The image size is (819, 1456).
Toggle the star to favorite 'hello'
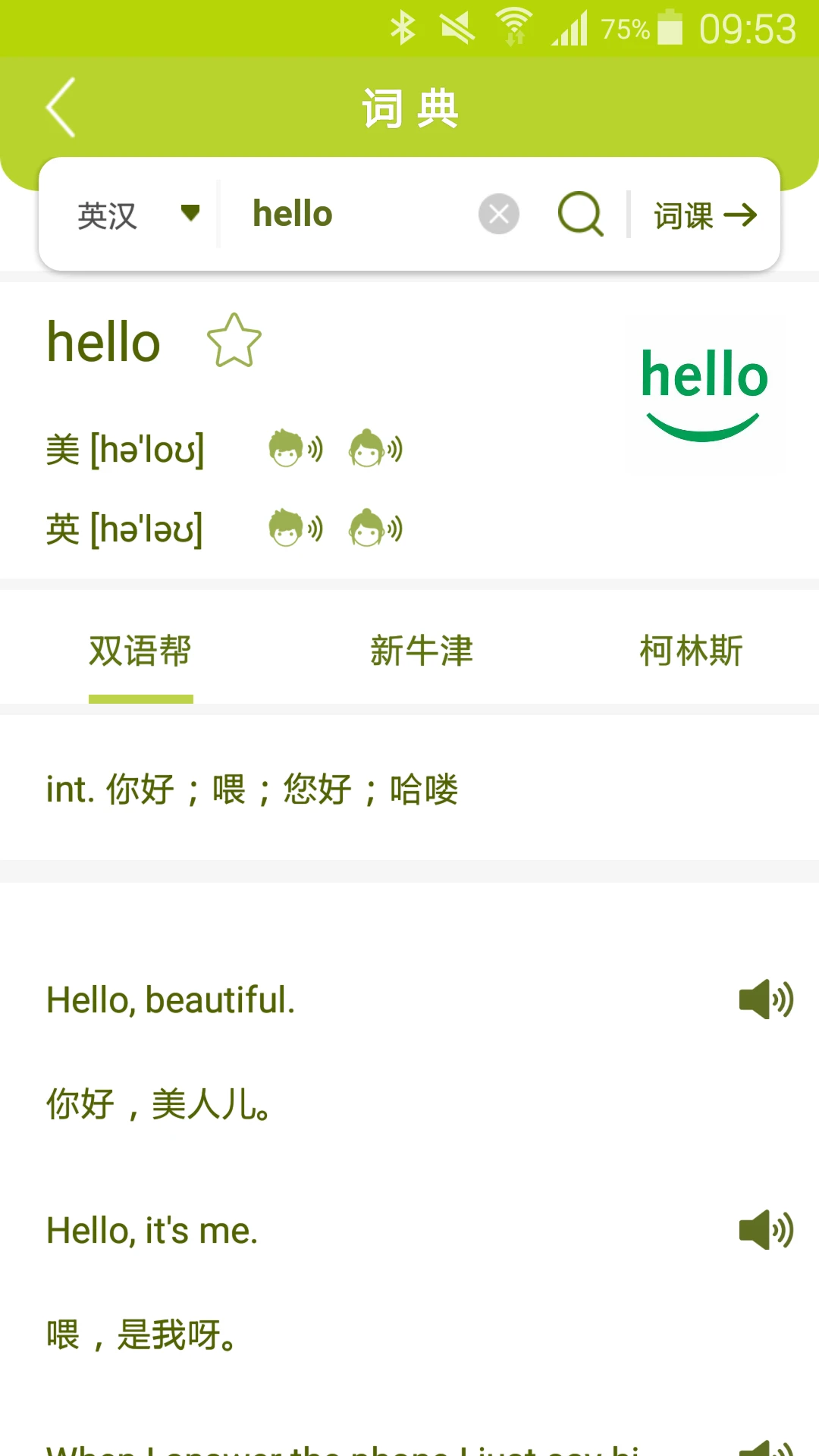pos(234,340)
